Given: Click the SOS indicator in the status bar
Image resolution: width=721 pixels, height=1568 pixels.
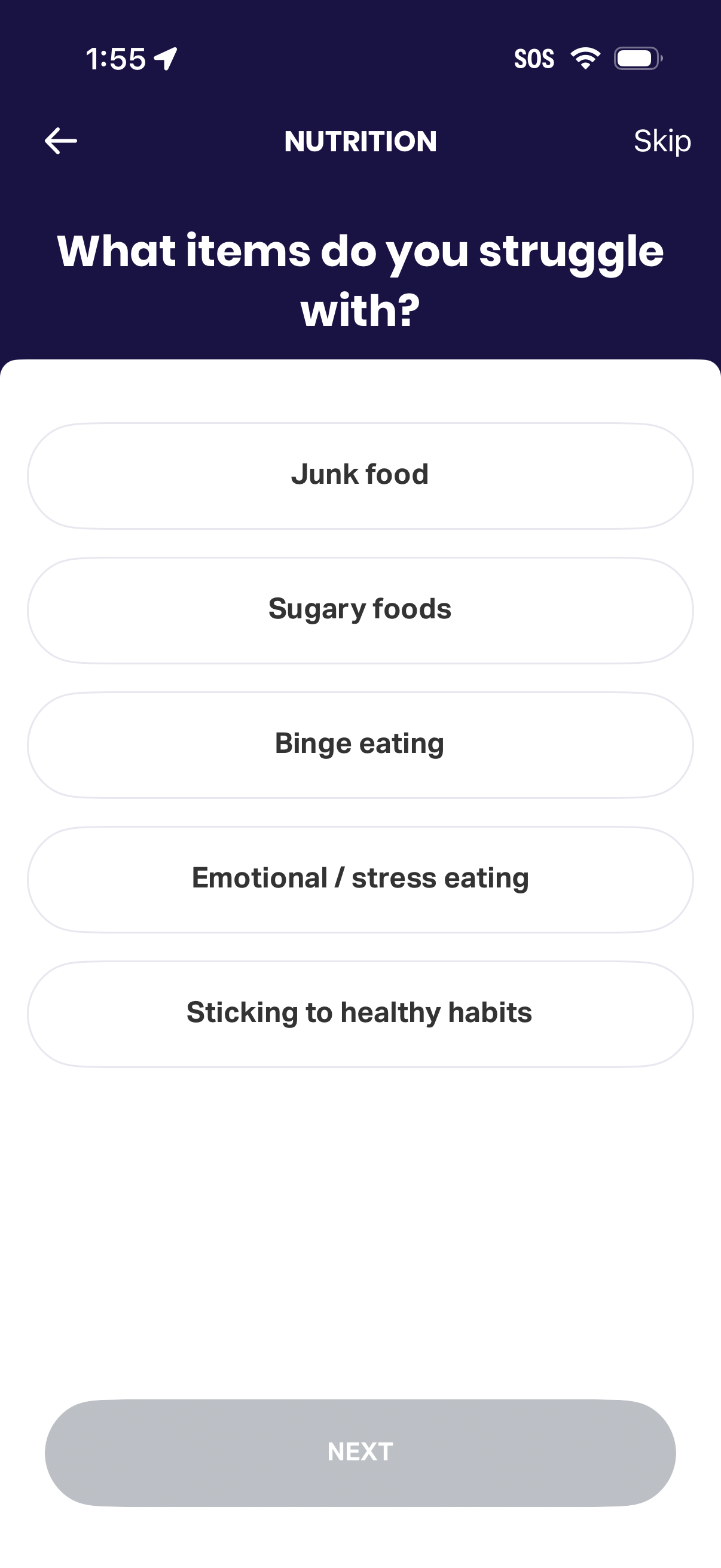Looking at the screenshot, I should click(x=534, y=58).
